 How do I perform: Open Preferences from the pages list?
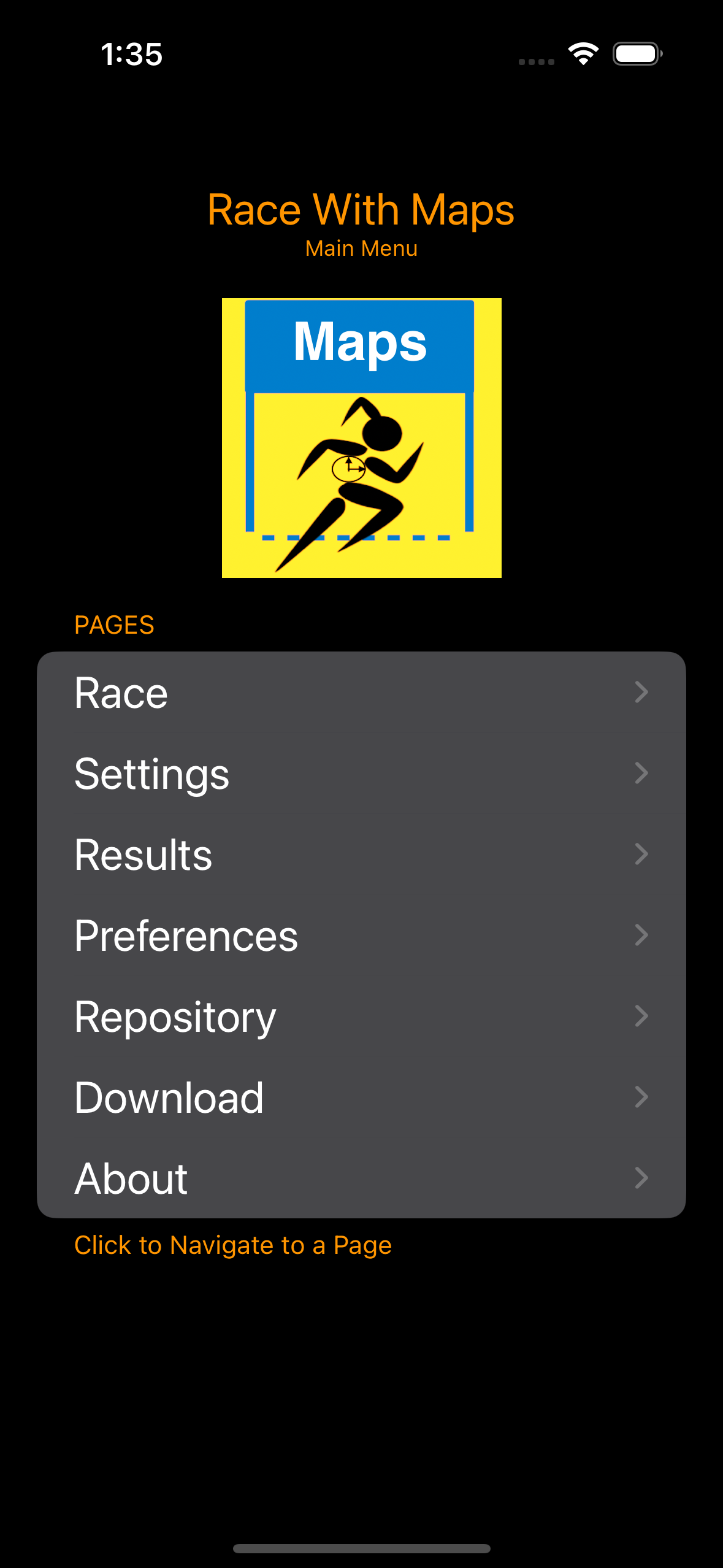point(361,936)
